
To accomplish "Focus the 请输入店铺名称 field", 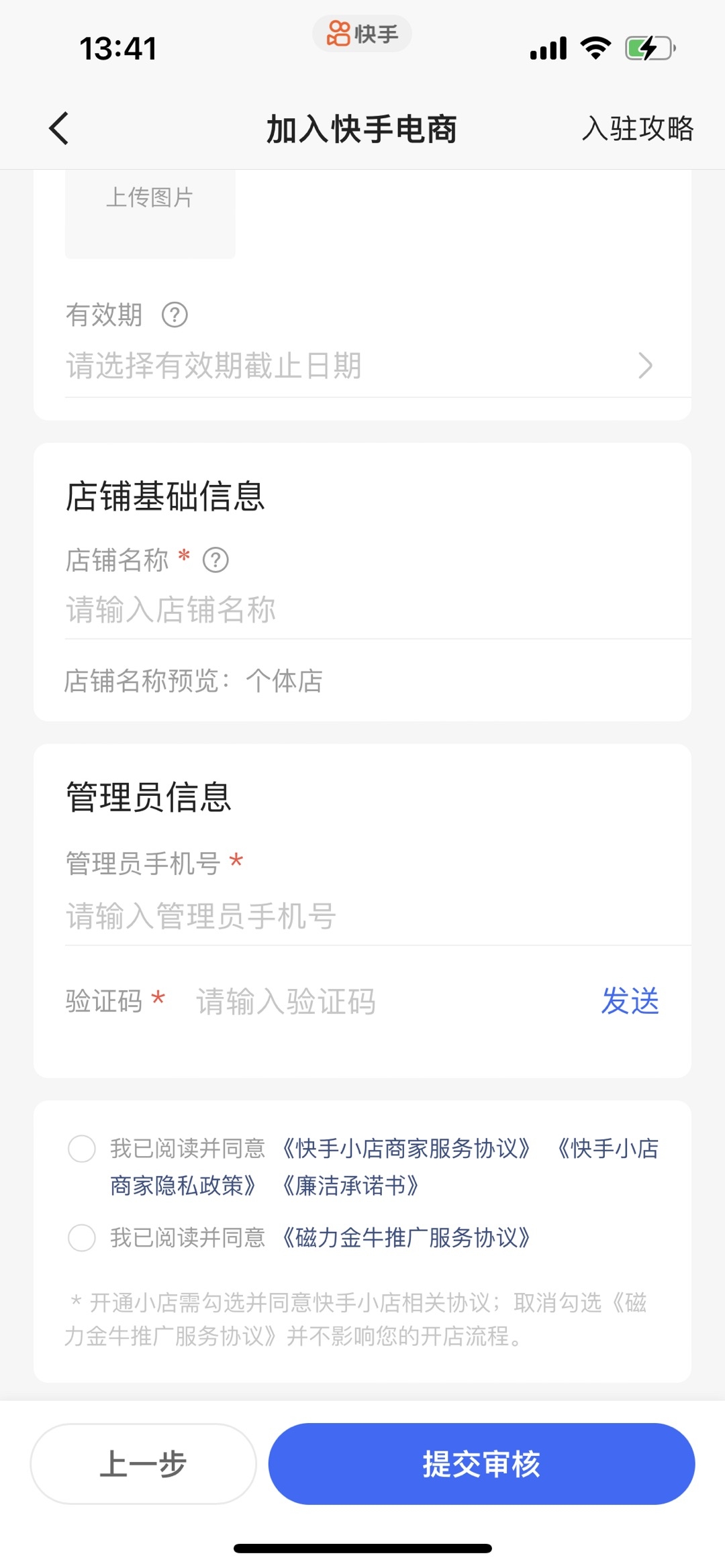I will (378, 610).
